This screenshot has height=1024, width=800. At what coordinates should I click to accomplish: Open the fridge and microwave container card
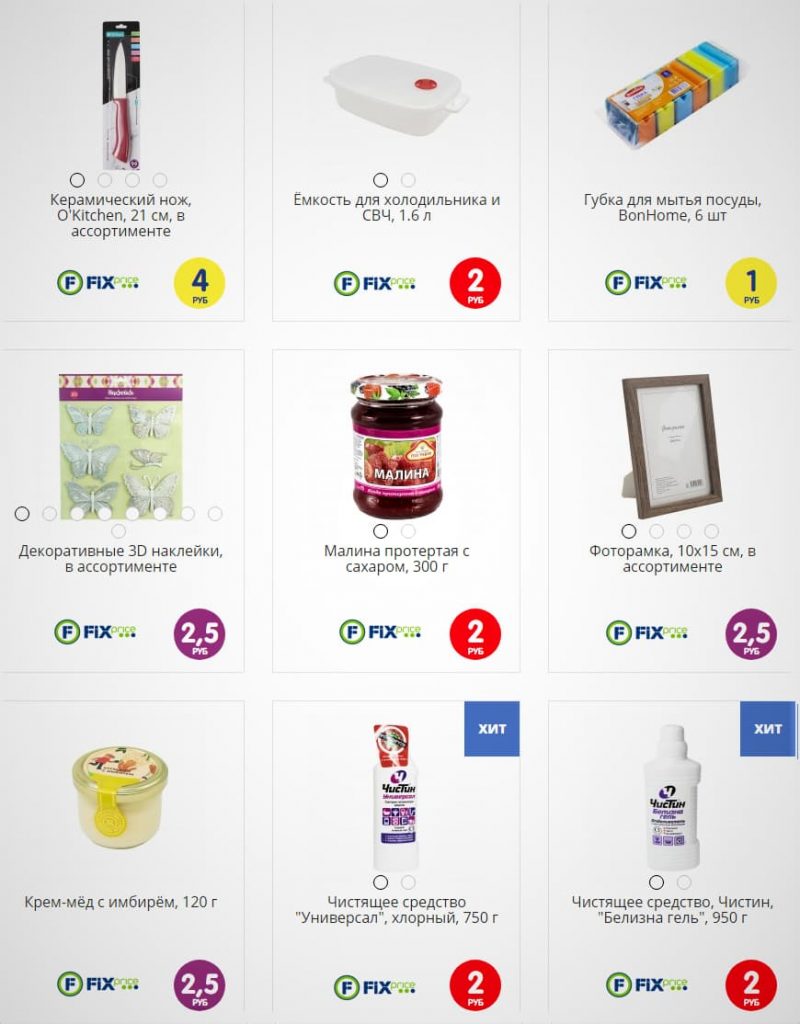pyautogui.click(x=397, y=207)
